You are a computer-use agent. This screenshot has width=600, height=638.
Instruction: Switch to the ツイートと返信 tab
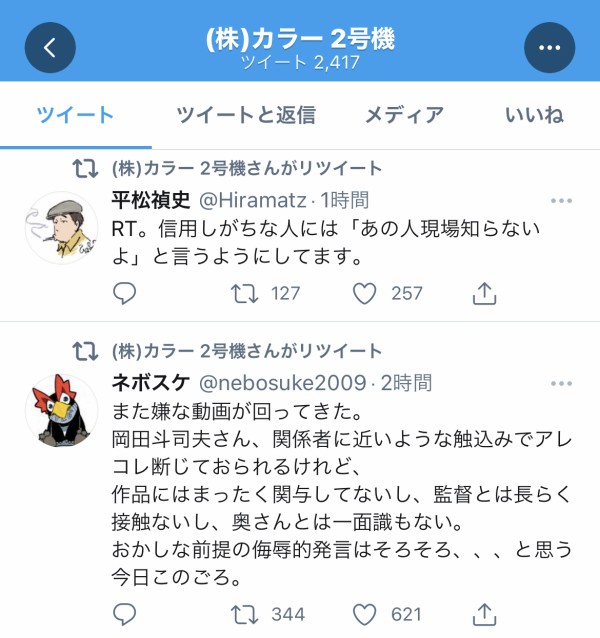click(245, 115)
